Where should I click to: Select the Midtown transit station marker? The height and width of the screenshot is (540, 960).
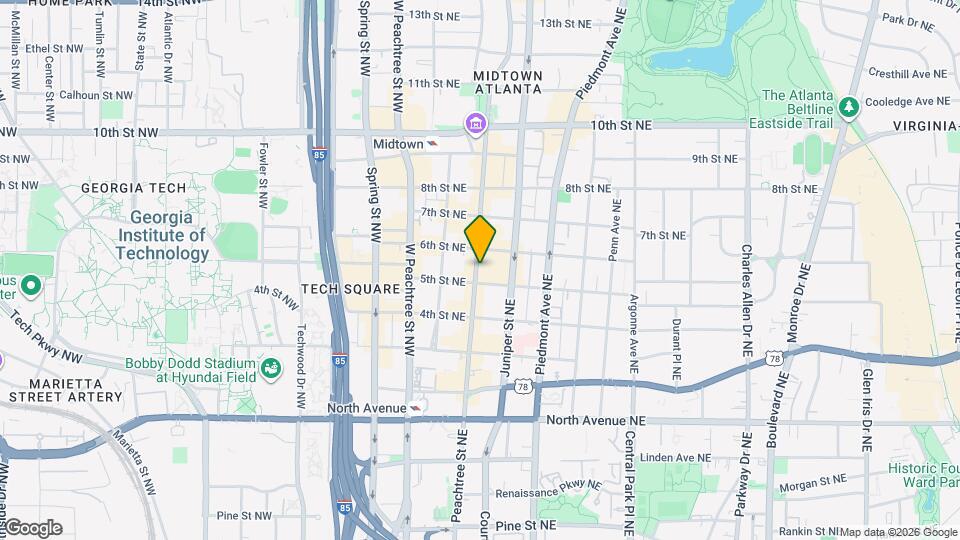click(x=432, y=144)
